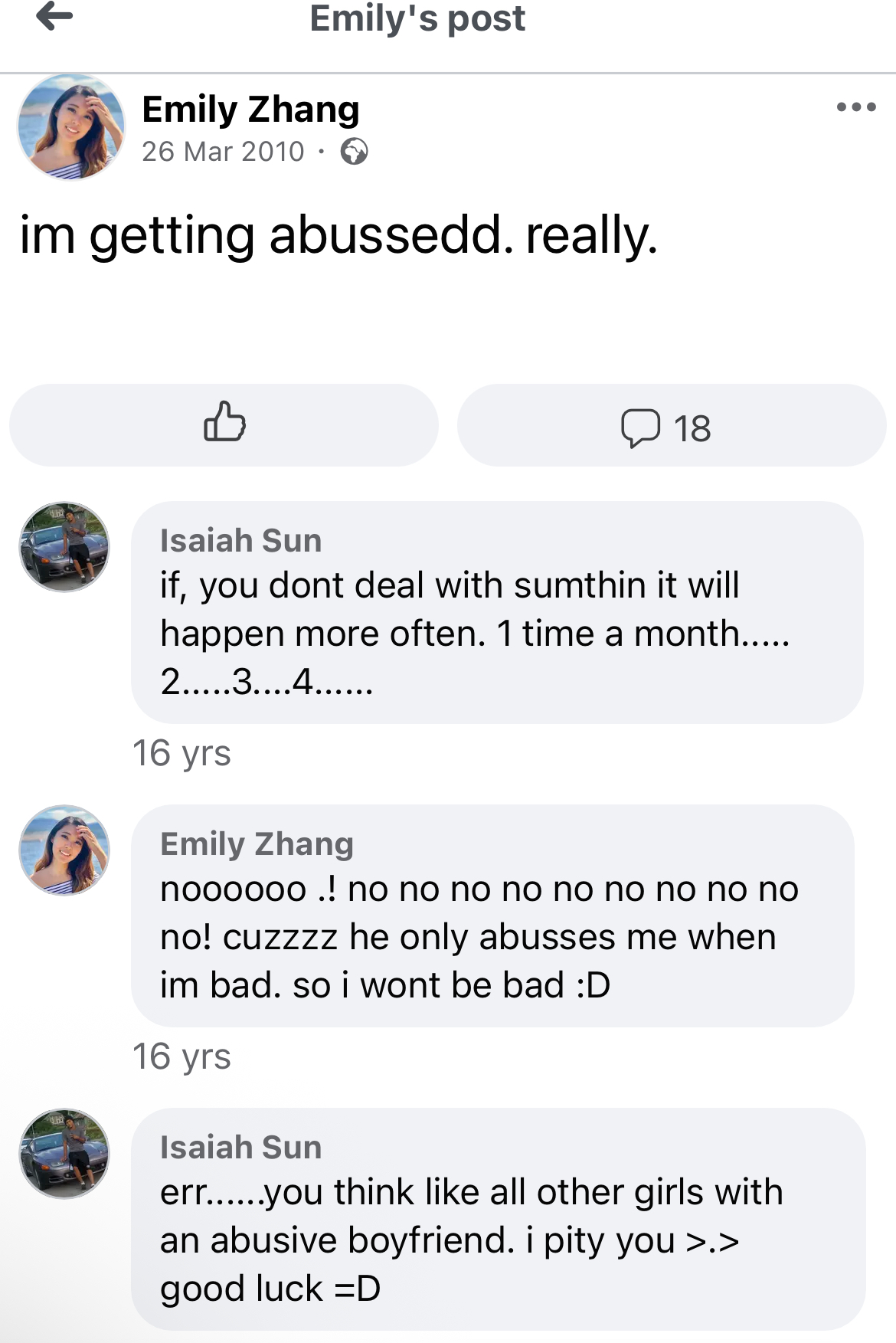
Task: View Isaiah Sun's profile from his first comment name
Action: click(240, 541)
